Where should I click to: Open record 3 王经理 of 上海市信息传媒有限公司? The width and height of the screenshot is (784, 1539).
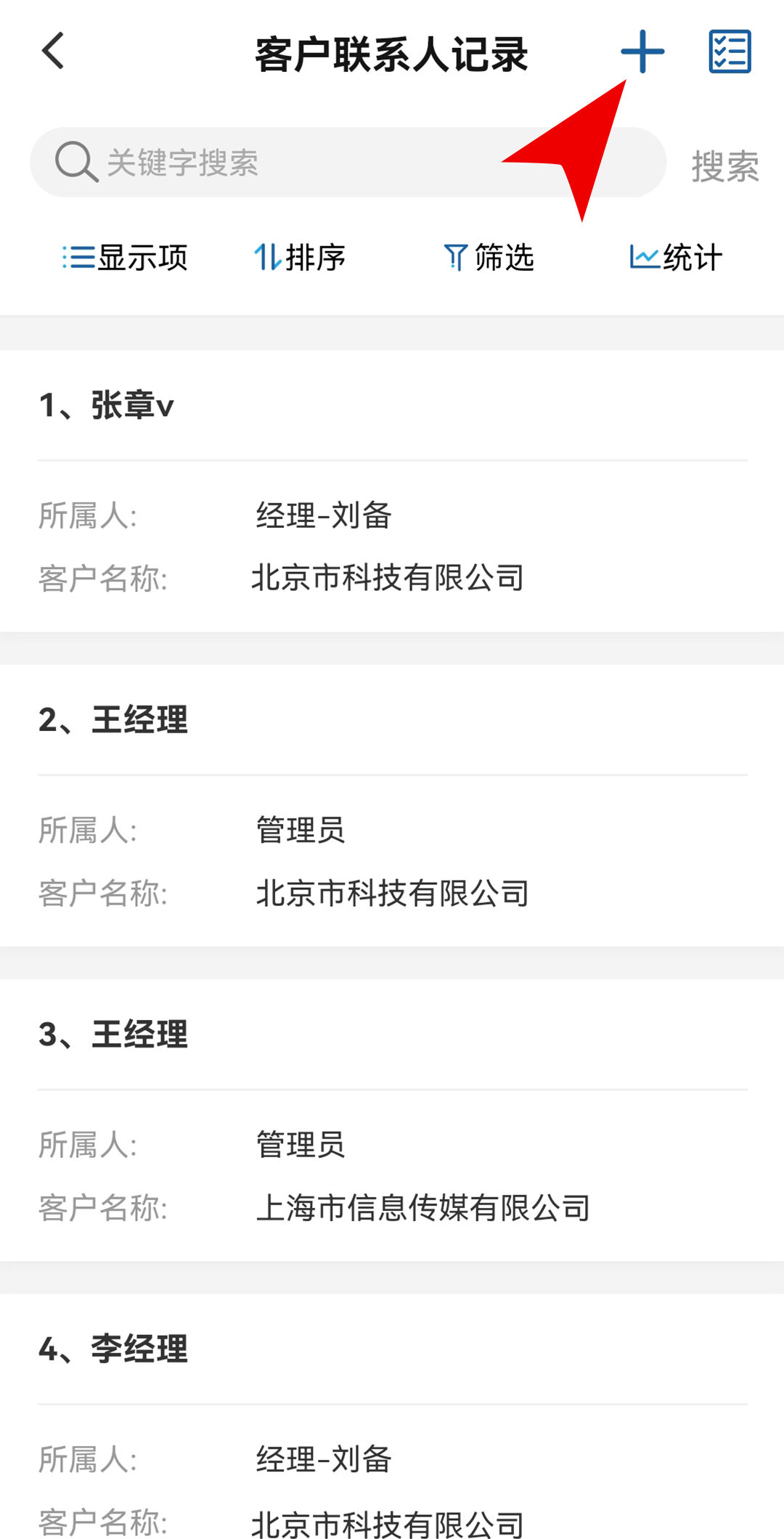[392, 1119]
